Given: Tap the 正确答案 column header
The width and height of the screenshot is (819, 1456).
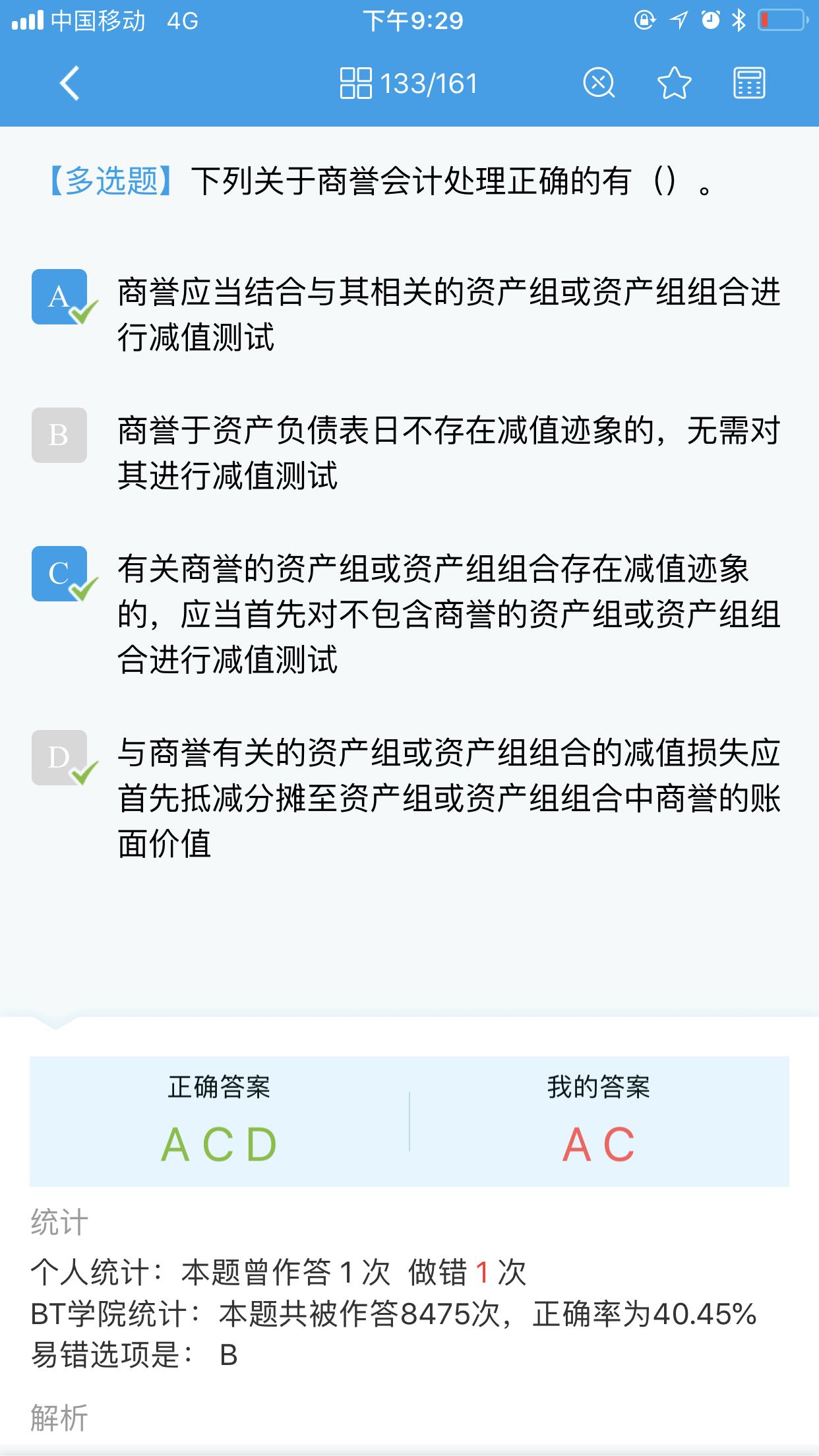Looking at the screenshot, I should click(x=220, y=1086).
